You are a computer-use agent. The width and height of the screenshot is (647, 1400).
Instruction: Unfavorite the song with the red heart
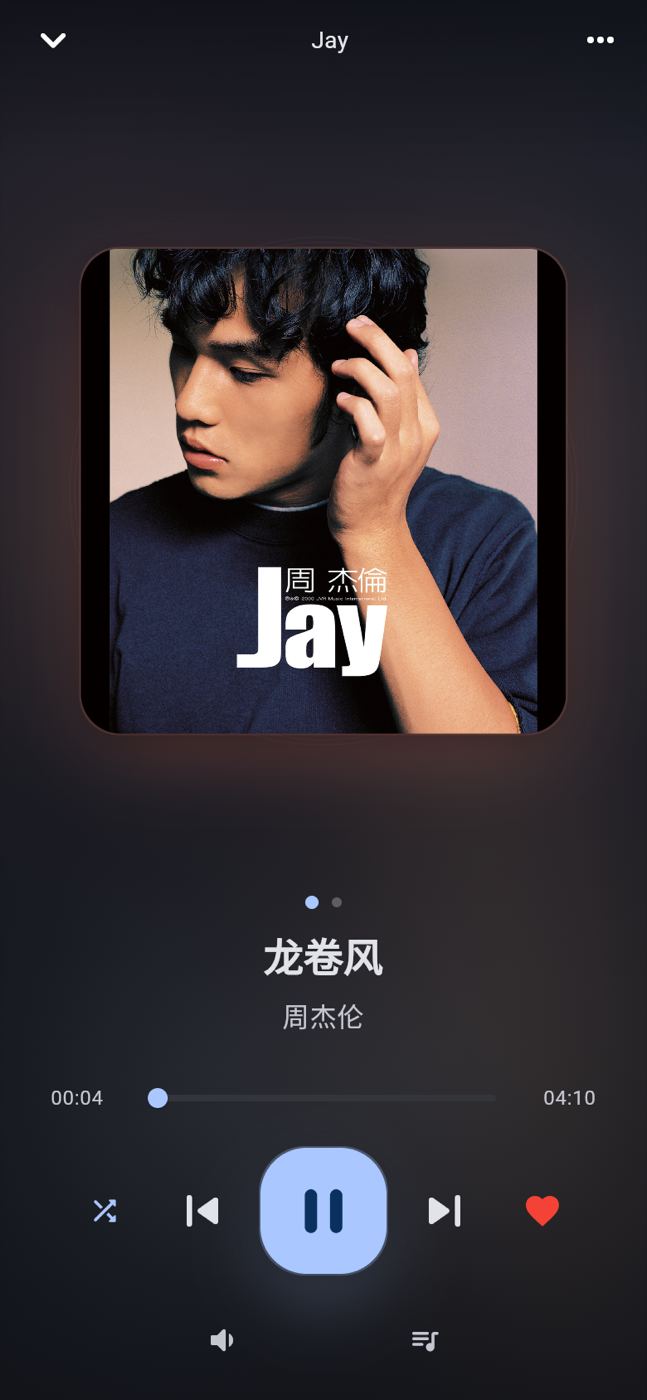pyautogui.click(x=542, y=1211)
